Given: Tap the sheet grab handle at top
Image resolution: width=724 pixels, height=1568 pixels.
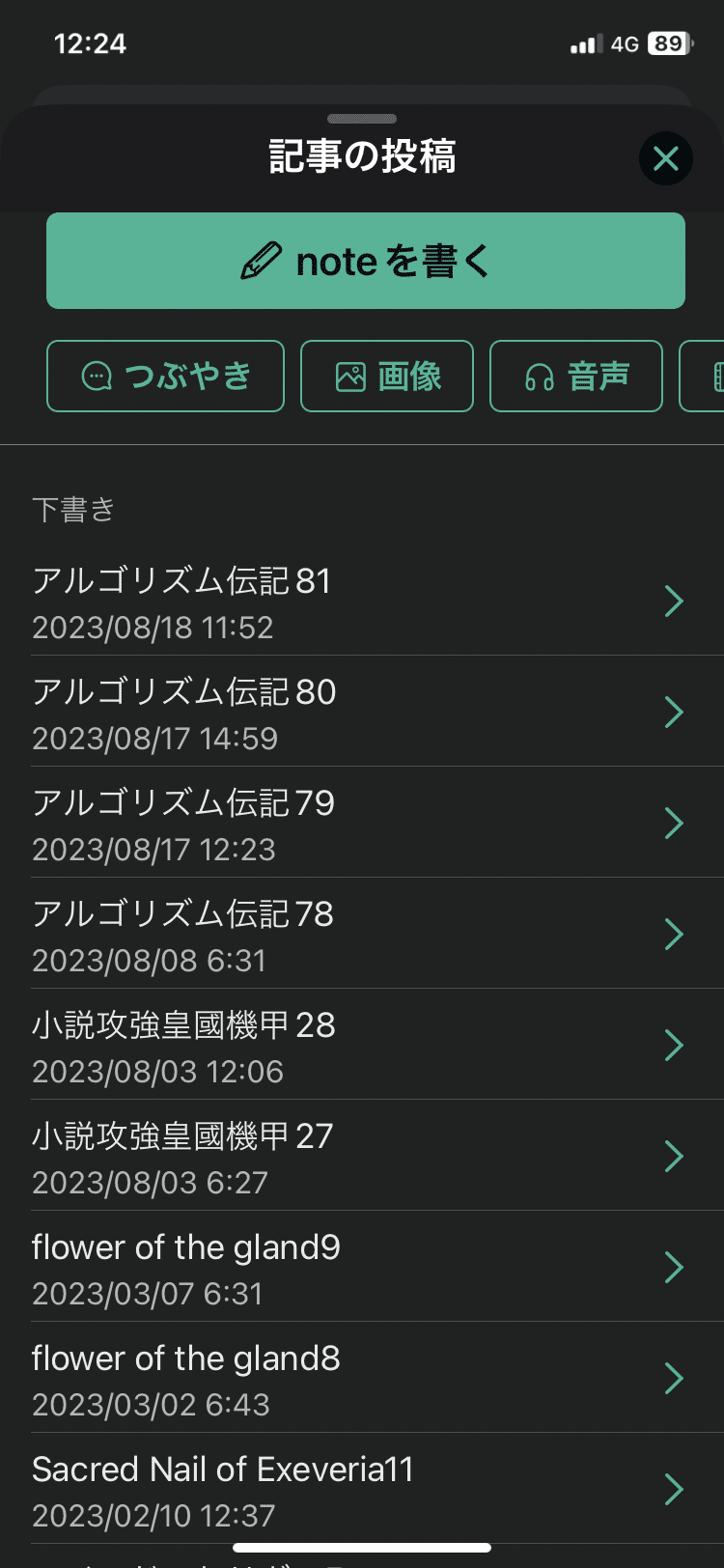Looking at the screenshot, I should point(362,118).
